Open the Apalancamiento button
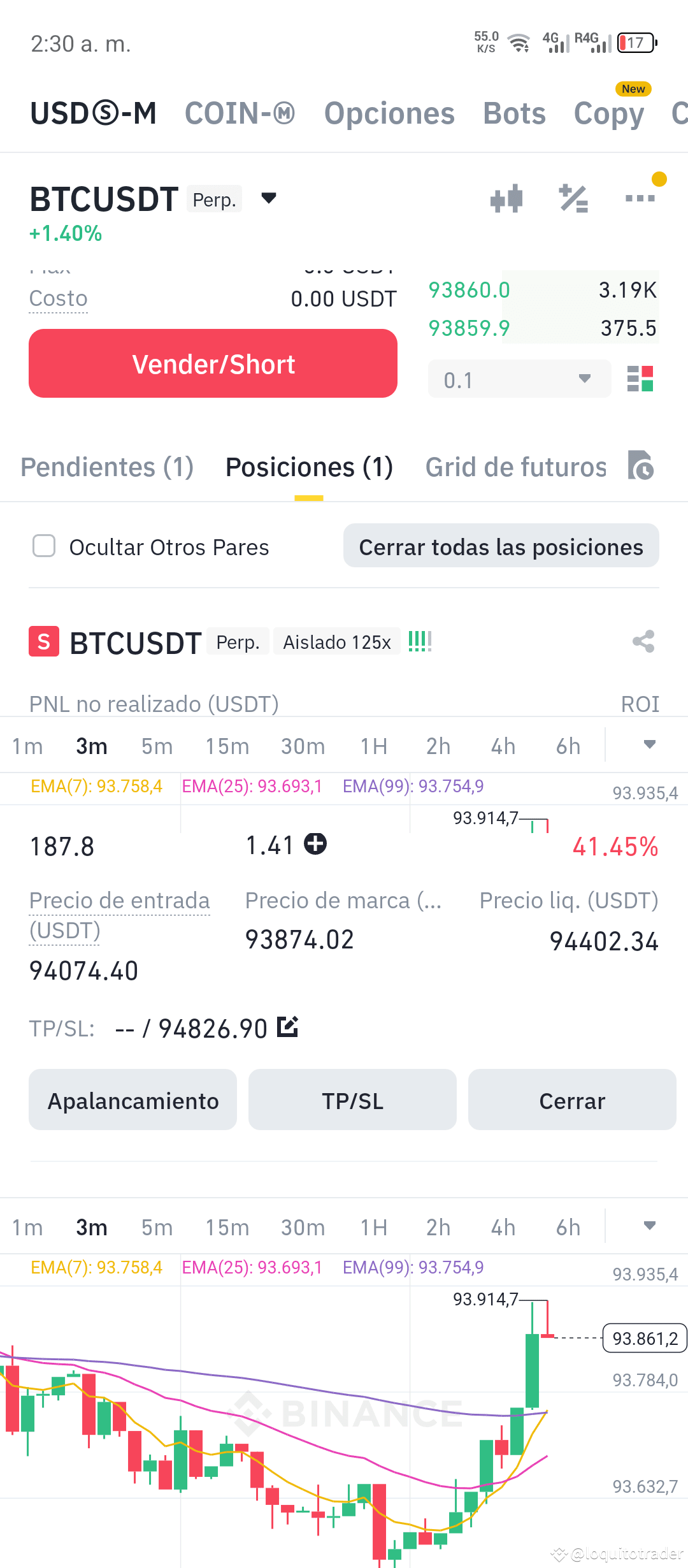 tap(133, 1100)
